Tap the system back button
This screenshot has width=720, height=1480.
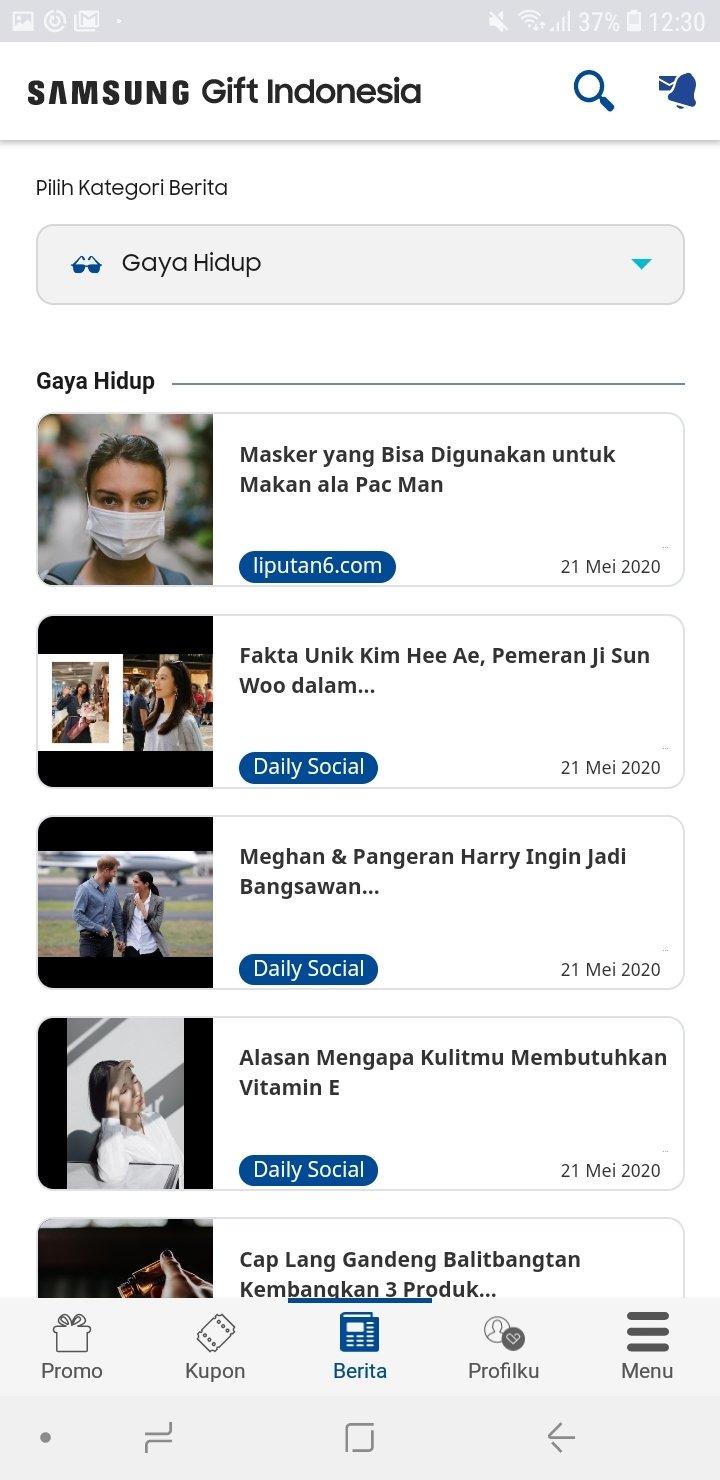click(561, 1438)
